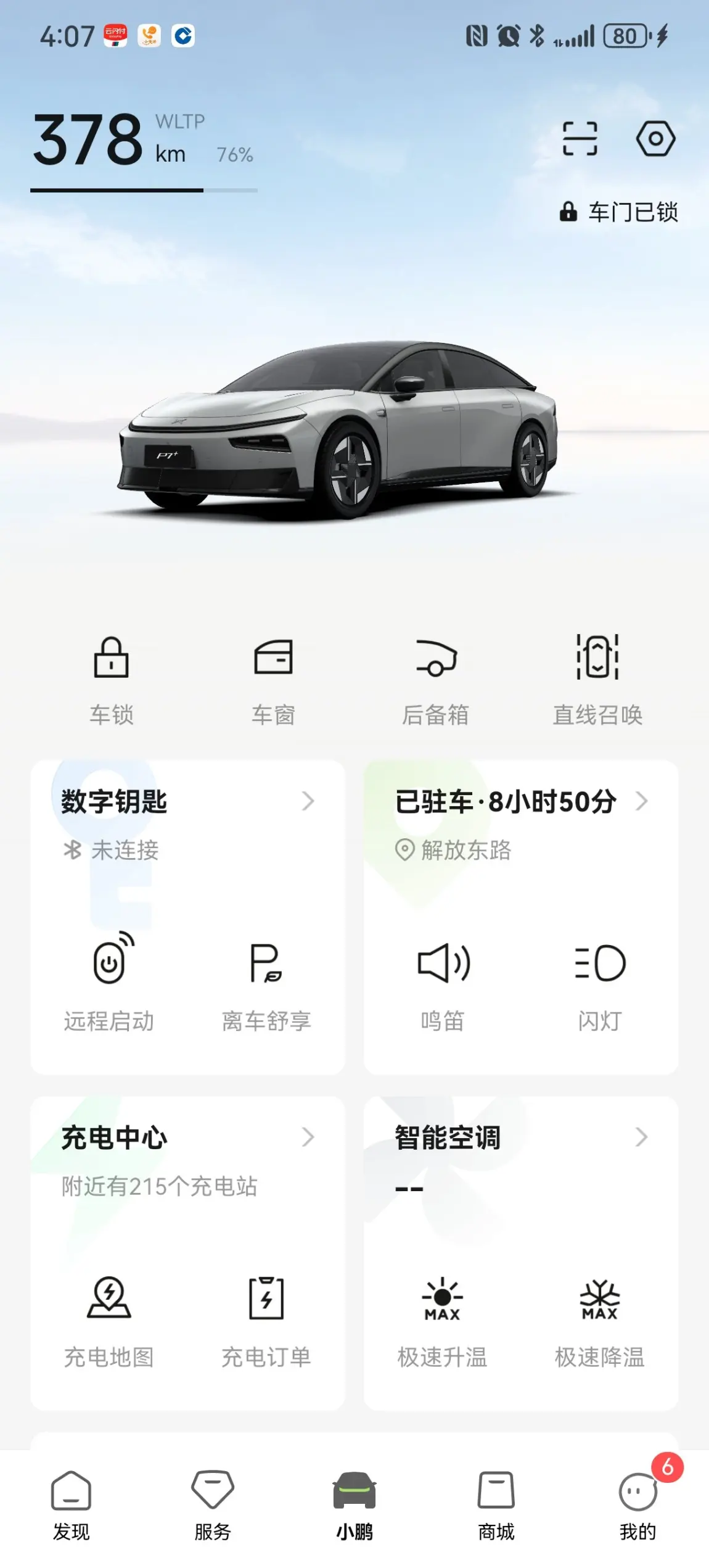This screenshot has height=1568, width=709.
Task: Open the 车窗 window control
Action: pyautogui.click(x=273, y=680)
